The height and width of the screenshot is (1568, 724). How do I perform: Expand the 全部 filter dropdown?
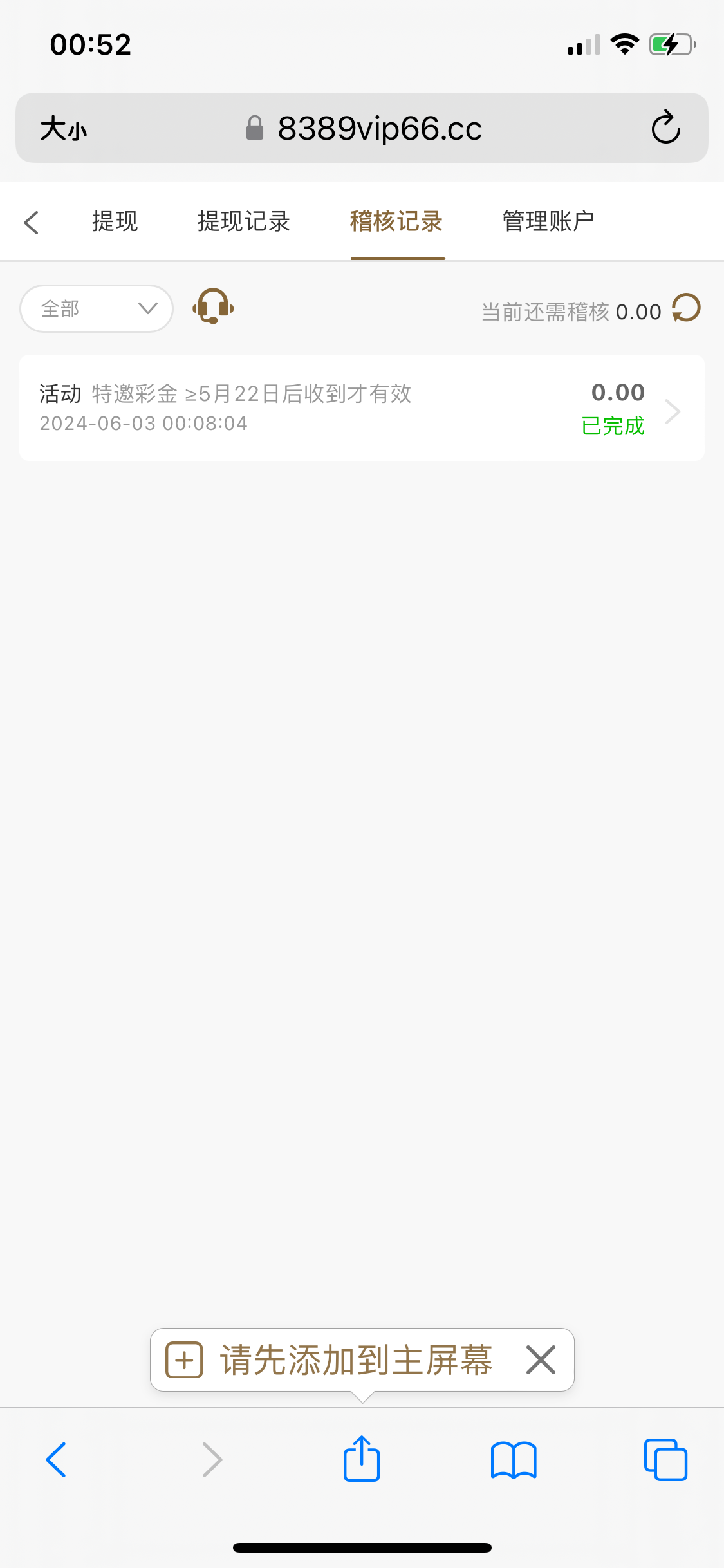pyautogui.click(x=97, y=309)
